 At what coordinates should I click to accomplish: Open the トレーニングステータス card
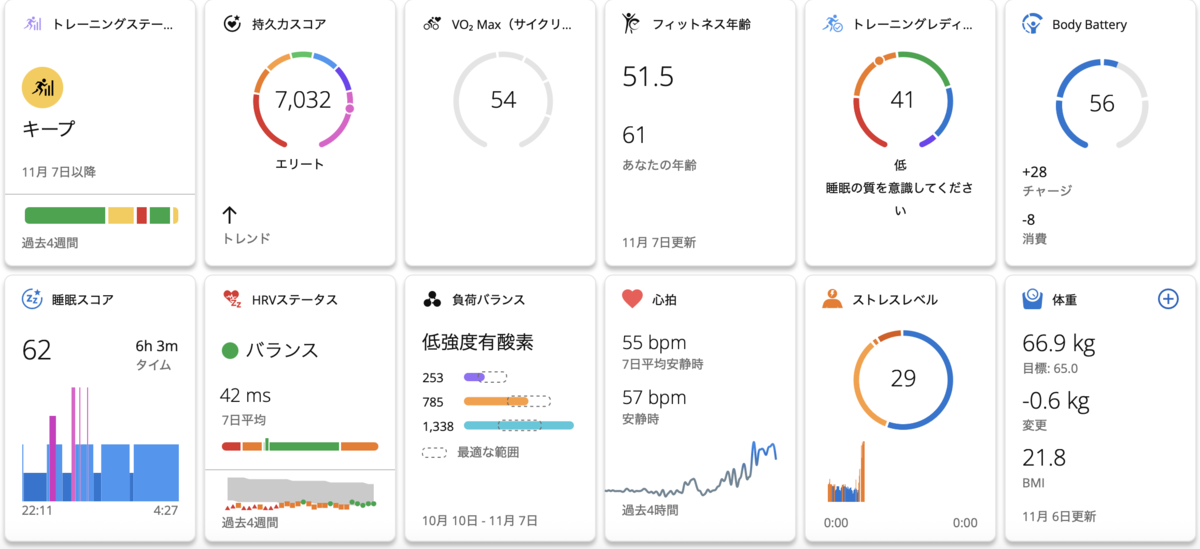[x=110, y=22]
